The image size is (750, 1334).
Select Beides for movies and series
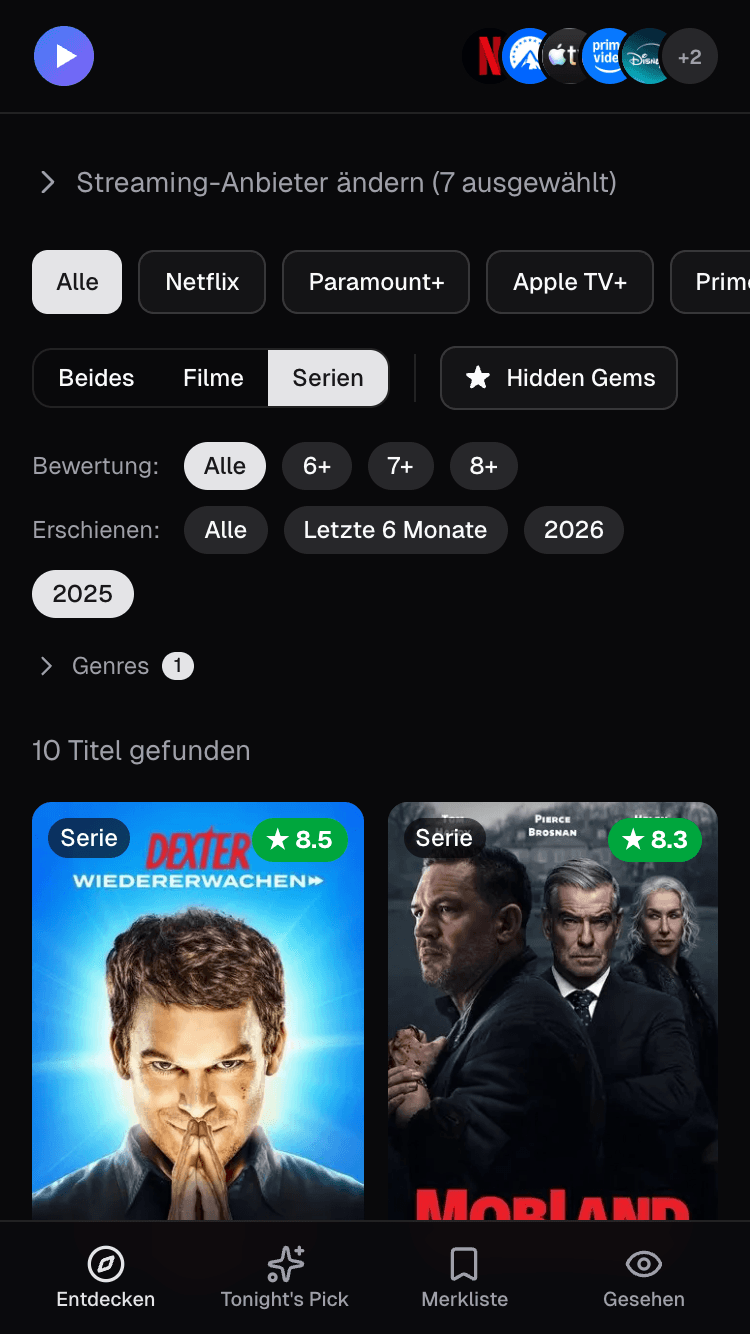pyautogui.click(x=96, y=378)
